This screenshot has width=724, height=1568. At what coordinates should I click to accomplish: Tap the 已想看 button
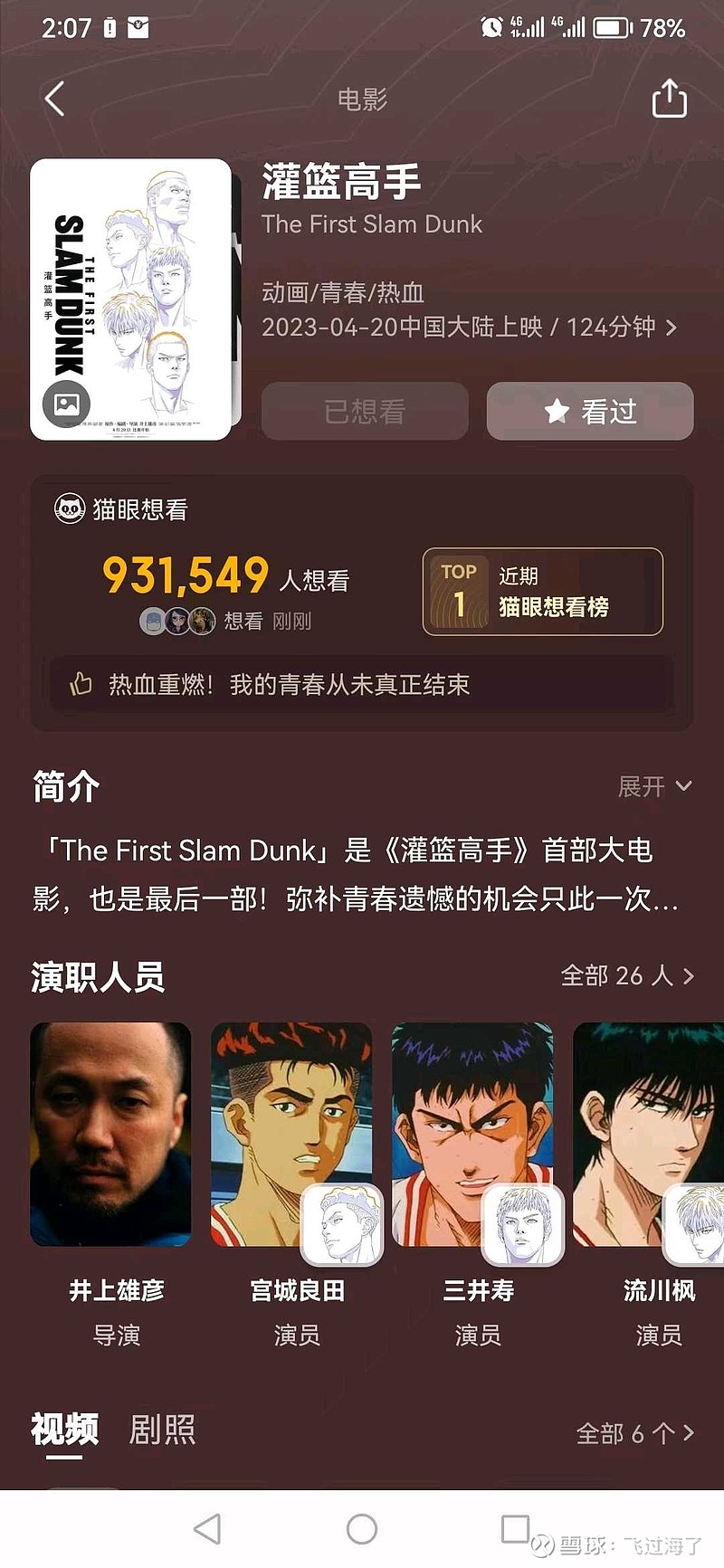365,412
